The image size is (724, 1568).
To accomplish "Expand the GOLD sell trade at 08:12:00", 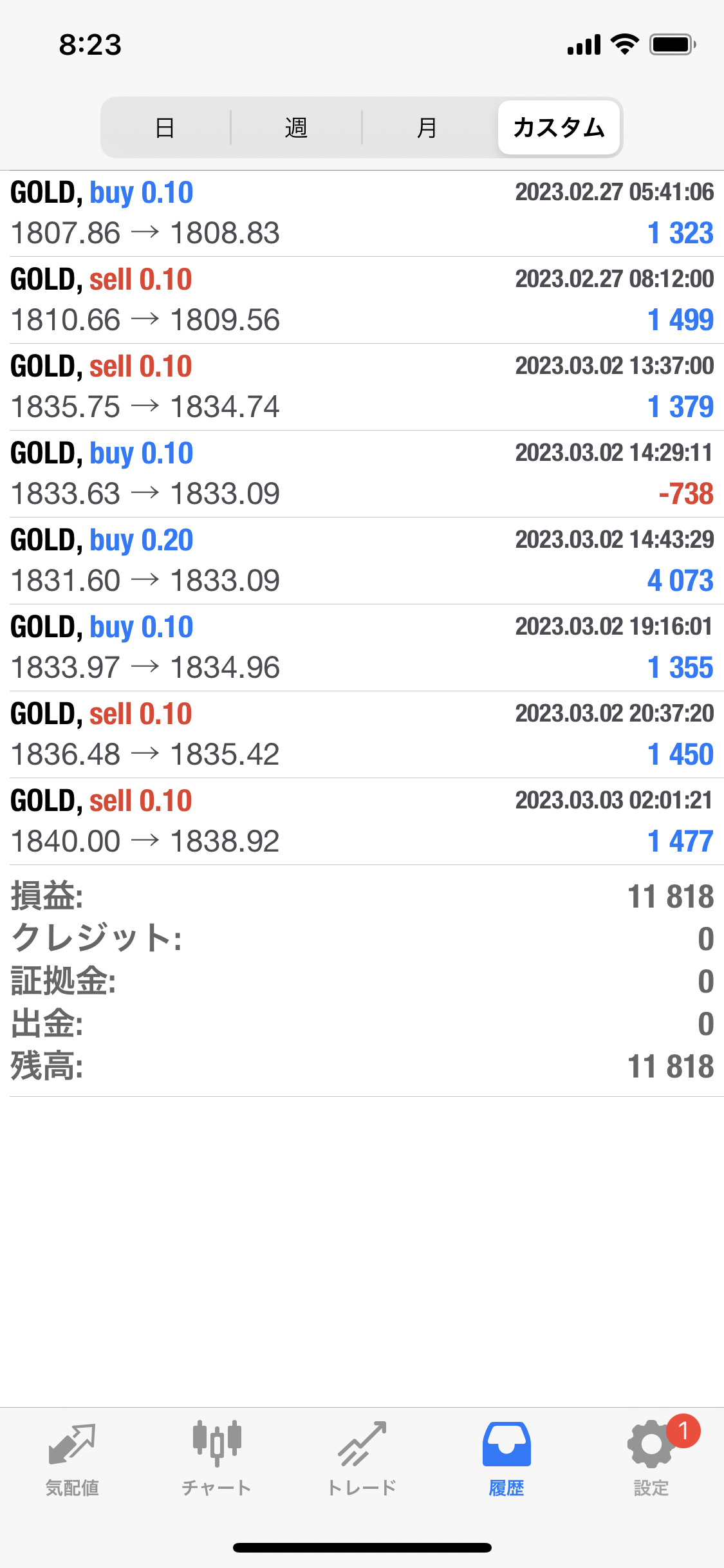I will click(x=362, y=301).
